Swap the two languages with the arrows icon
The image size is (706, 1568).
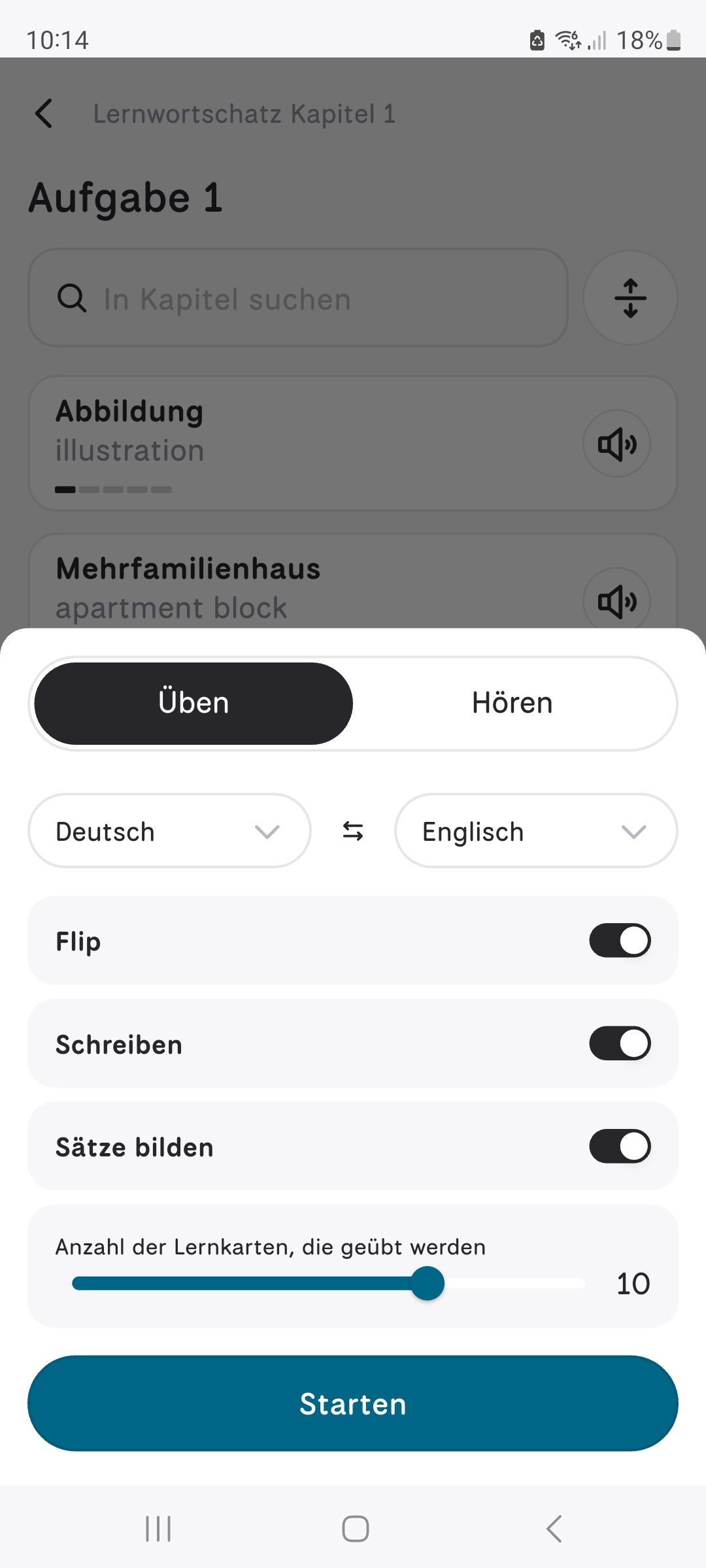[353, 831]
